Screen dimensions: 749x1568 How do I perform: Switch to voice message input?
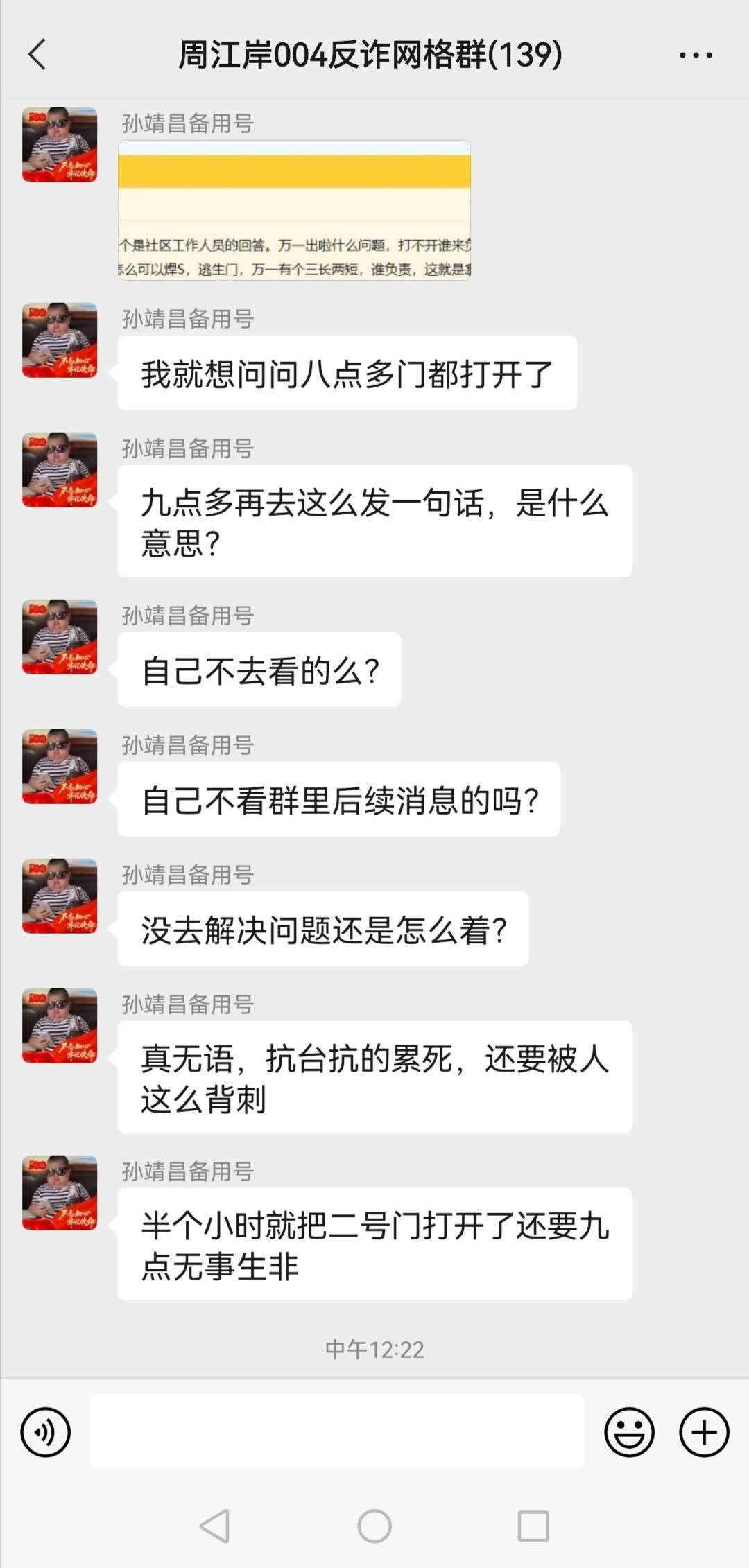tap(46, 1431)
